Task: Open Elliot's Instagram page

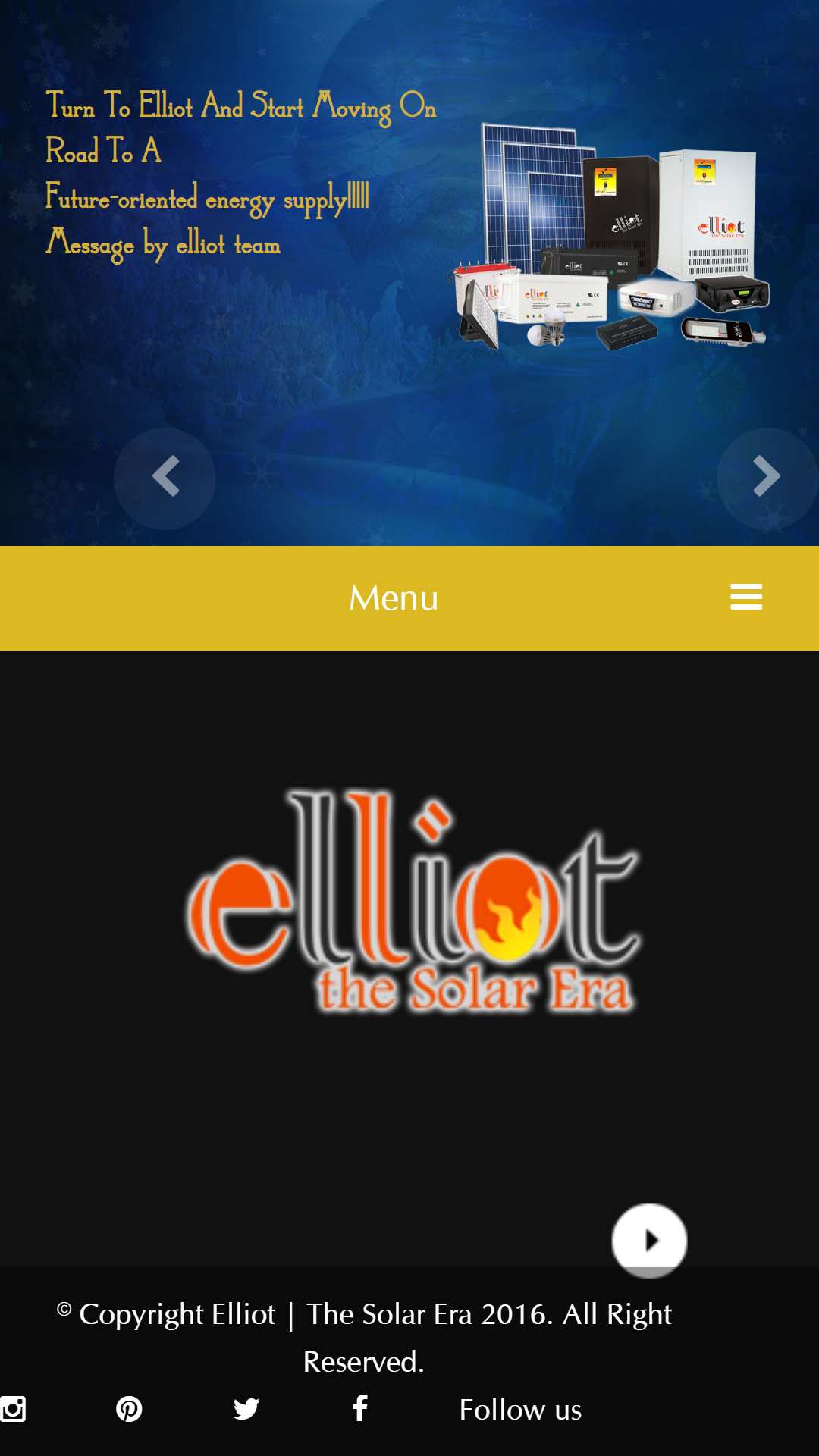Action: point(13,1409)
